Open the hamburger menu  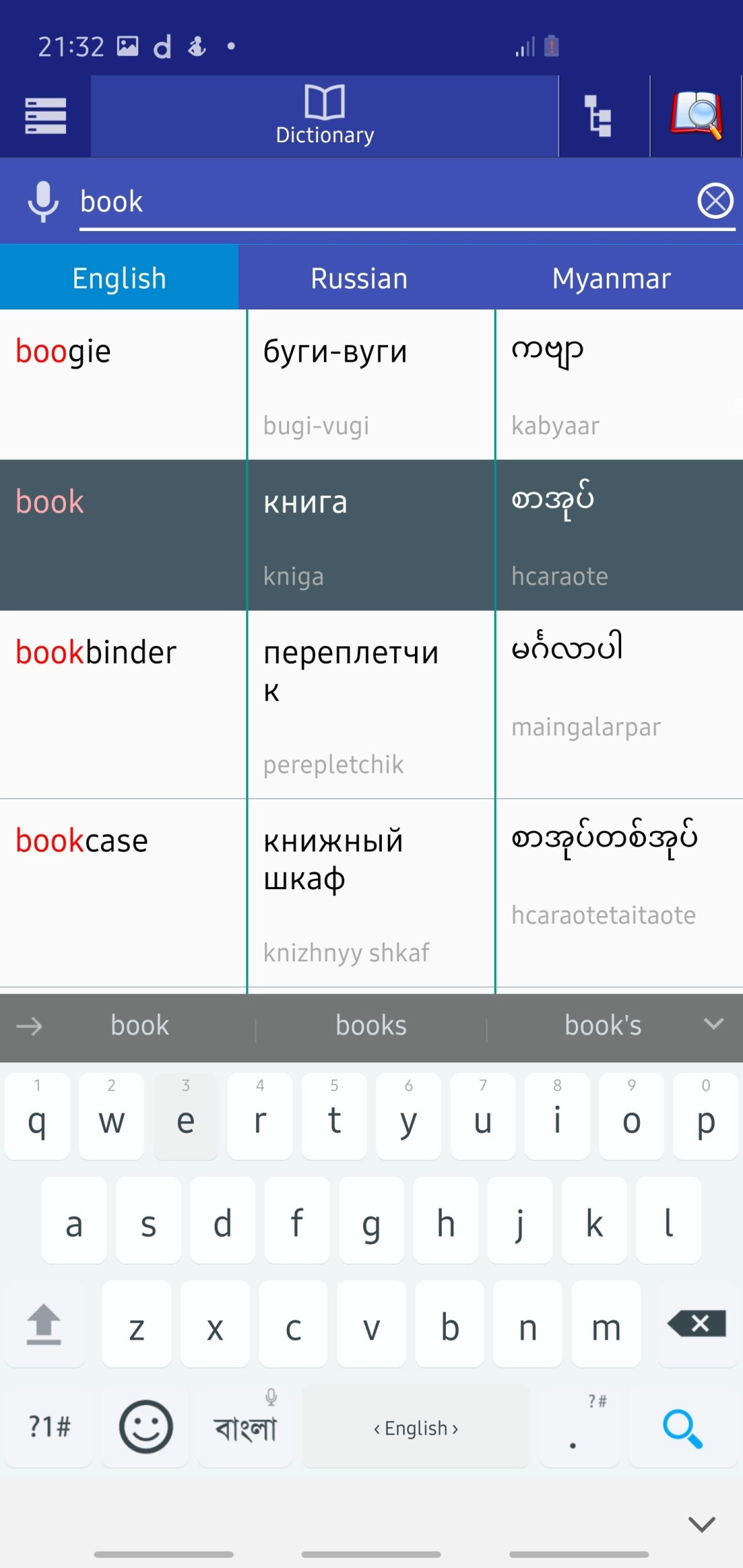(45, 116)
